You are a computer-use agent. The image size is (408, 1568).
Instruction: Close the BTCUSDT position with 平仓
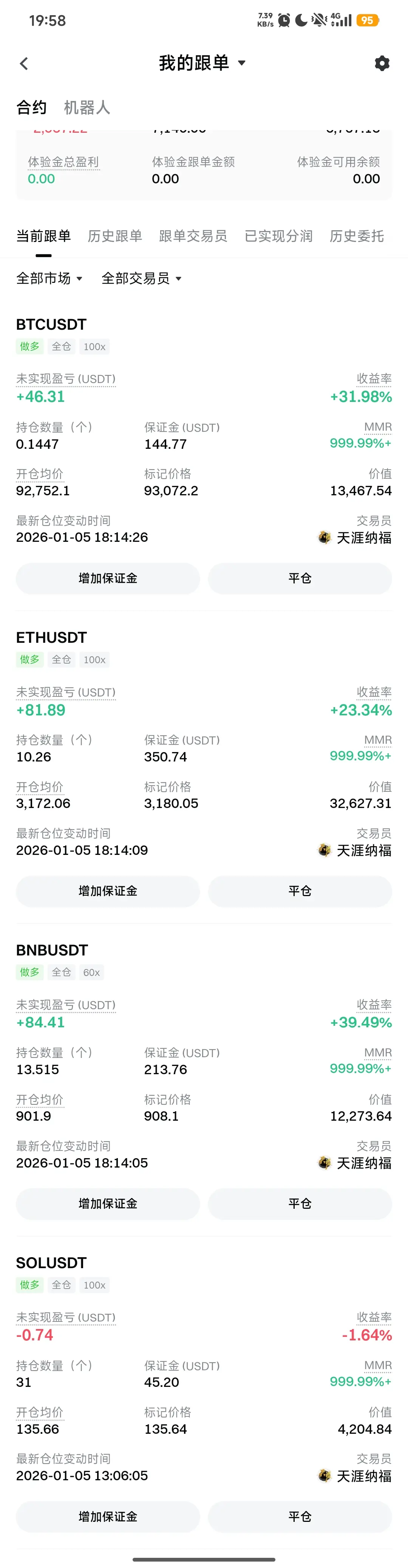pos(300,578)
